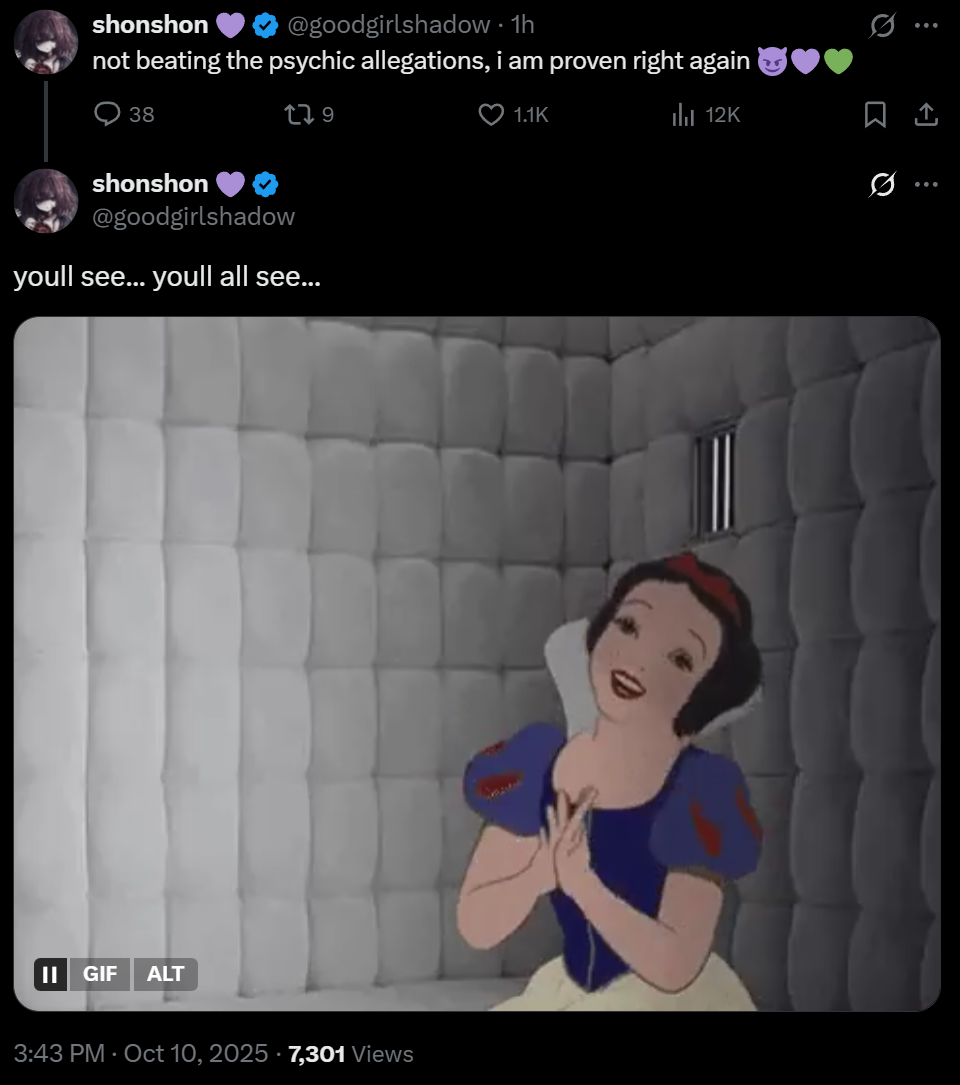View analytics of the psychic allegations post
Image resolution: width=960 pixels, height=1085 pixels.
684,115
